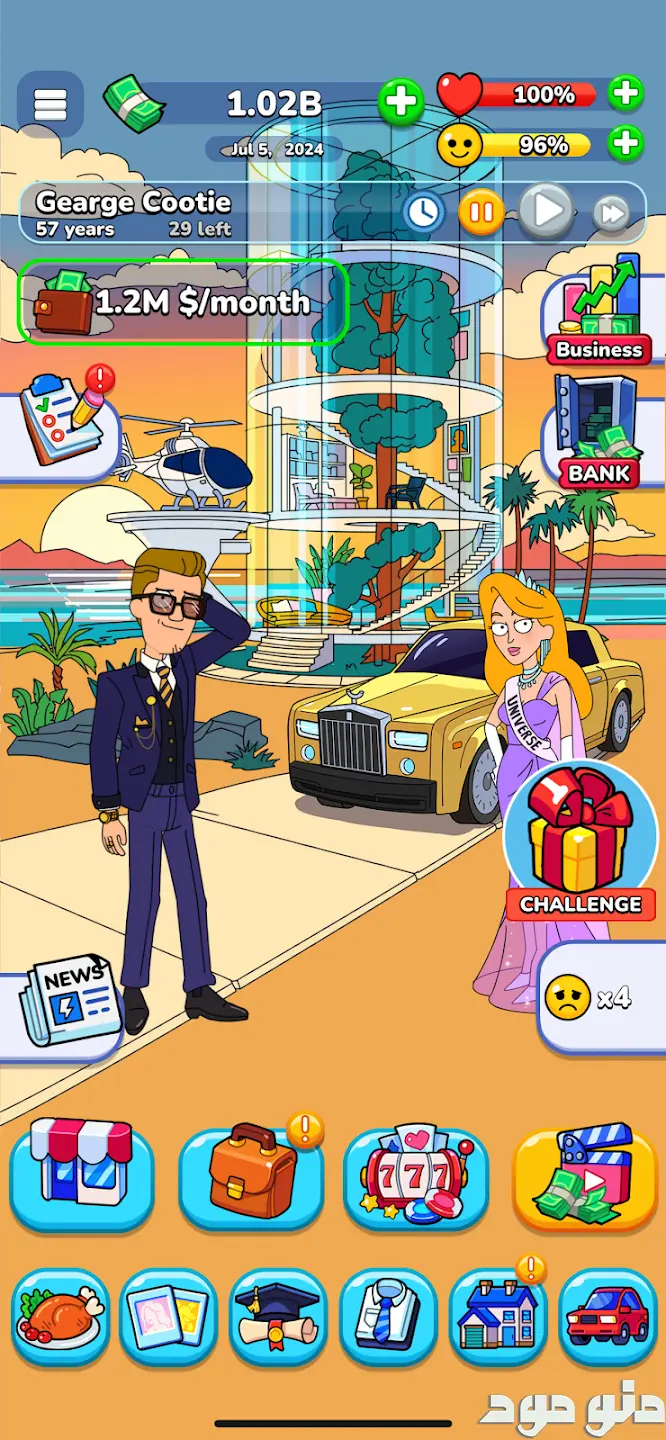Open the education graduation cap button
The width and height of the screenshot is (666, 1440).
[276, 1314]
